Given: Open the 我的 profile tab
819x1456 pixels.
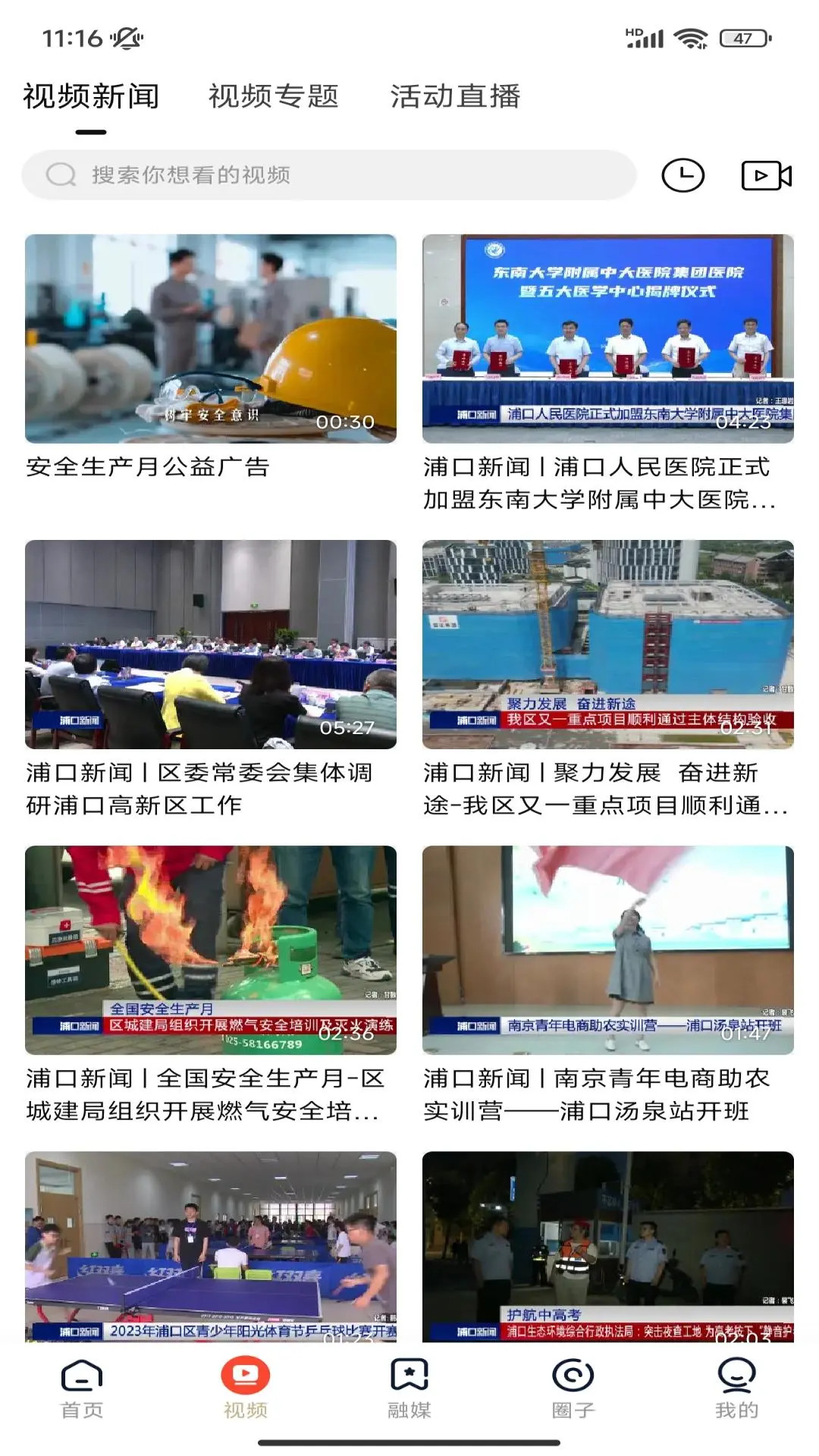Looking at the screenshot, I should 736,1388.
